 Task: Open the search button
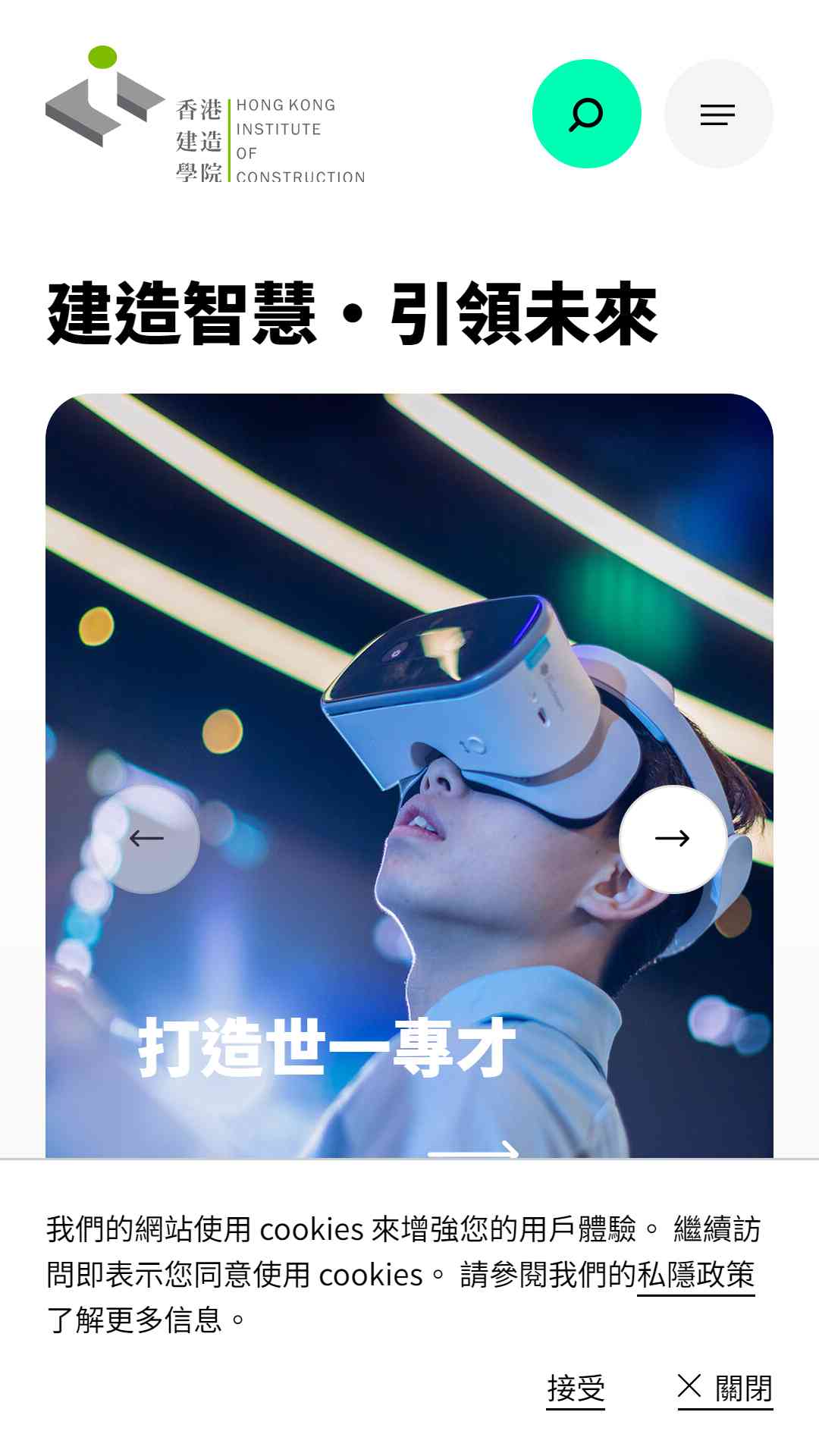586,114
